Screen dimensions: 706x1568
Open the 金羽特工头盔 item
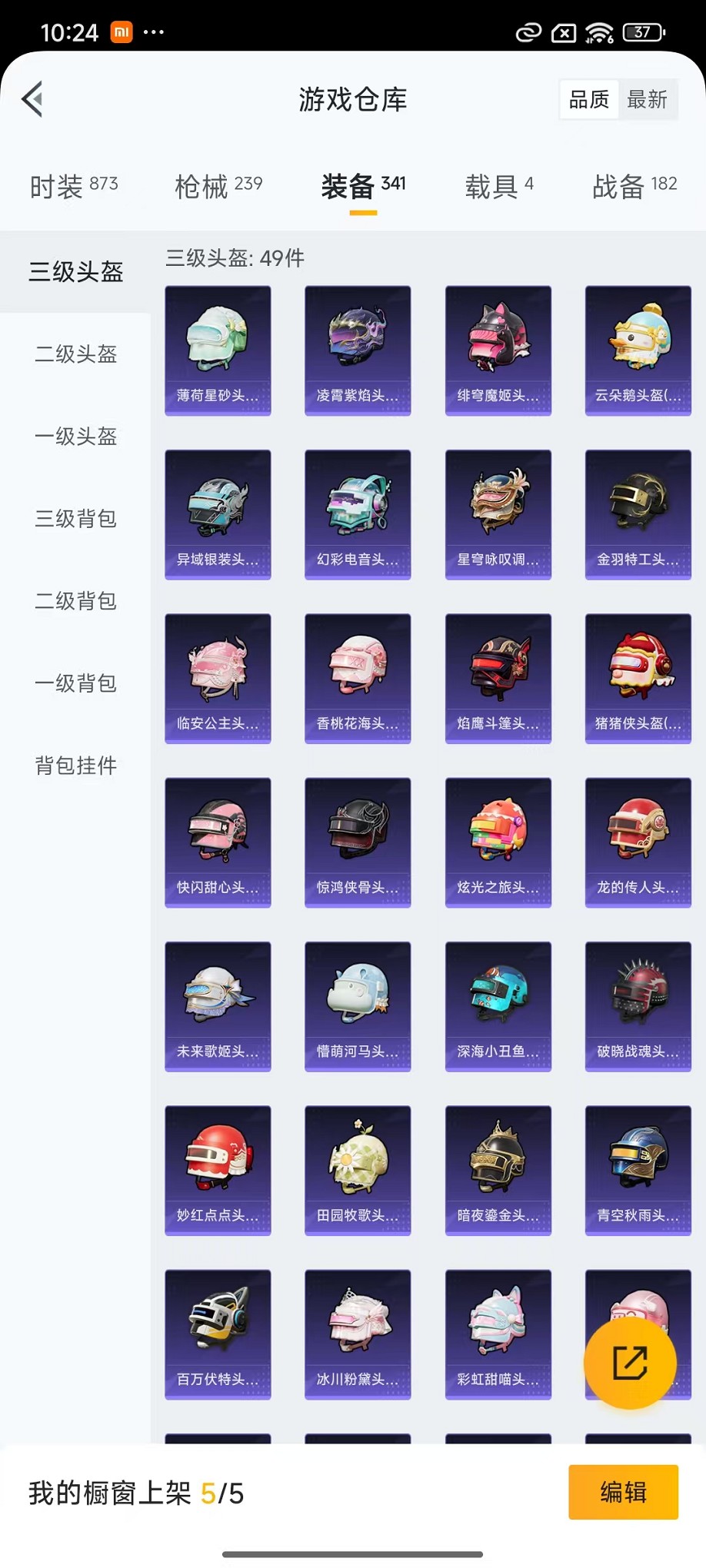click(x=638, y=514)
